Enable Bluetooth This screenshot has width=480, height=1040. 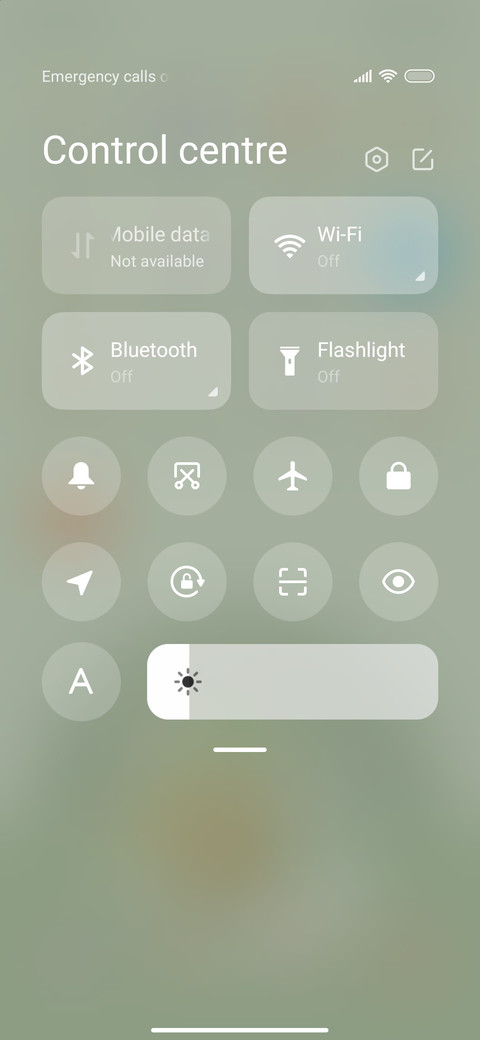pyautogui.click(x=137, y=361)
